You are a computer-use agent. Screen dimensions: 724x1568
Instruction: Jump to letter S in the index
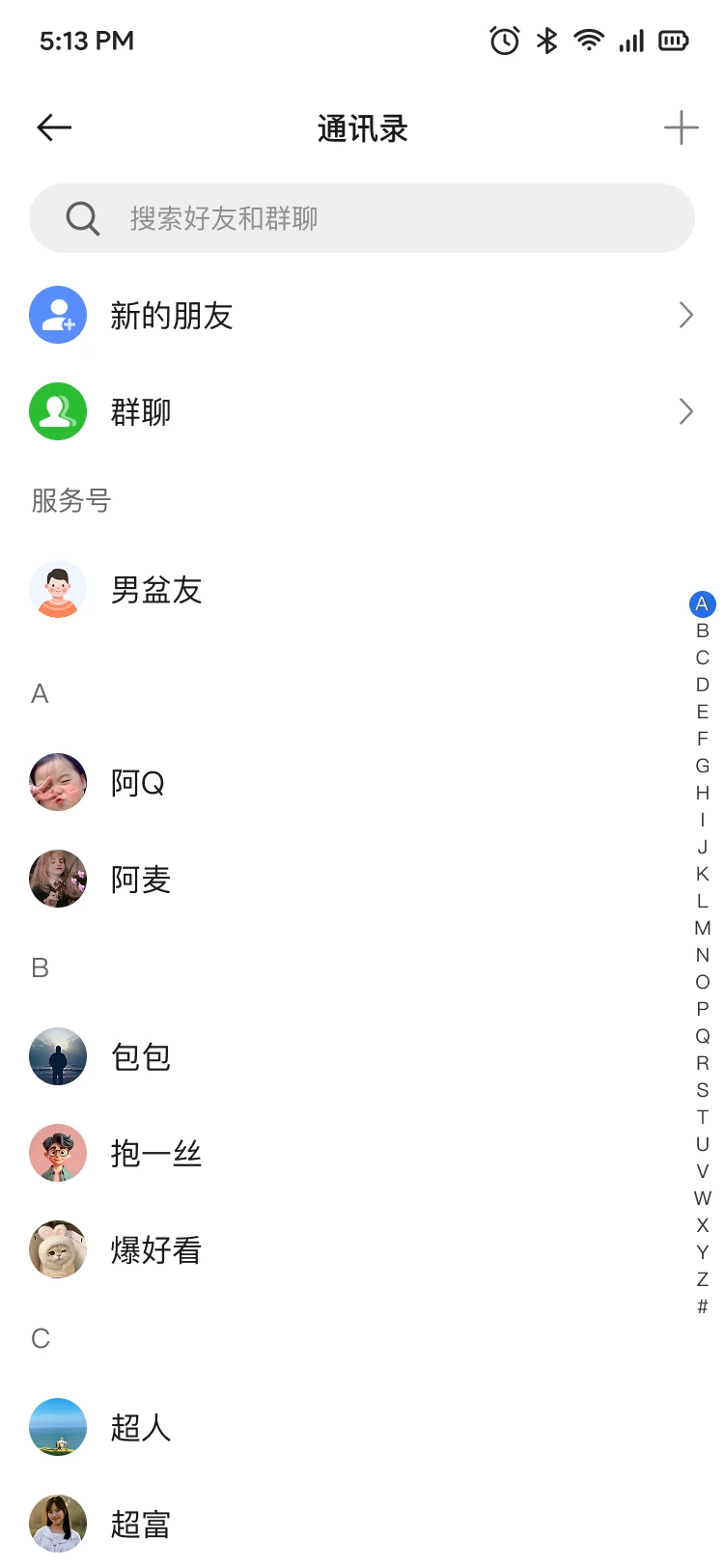[703, 1090]
